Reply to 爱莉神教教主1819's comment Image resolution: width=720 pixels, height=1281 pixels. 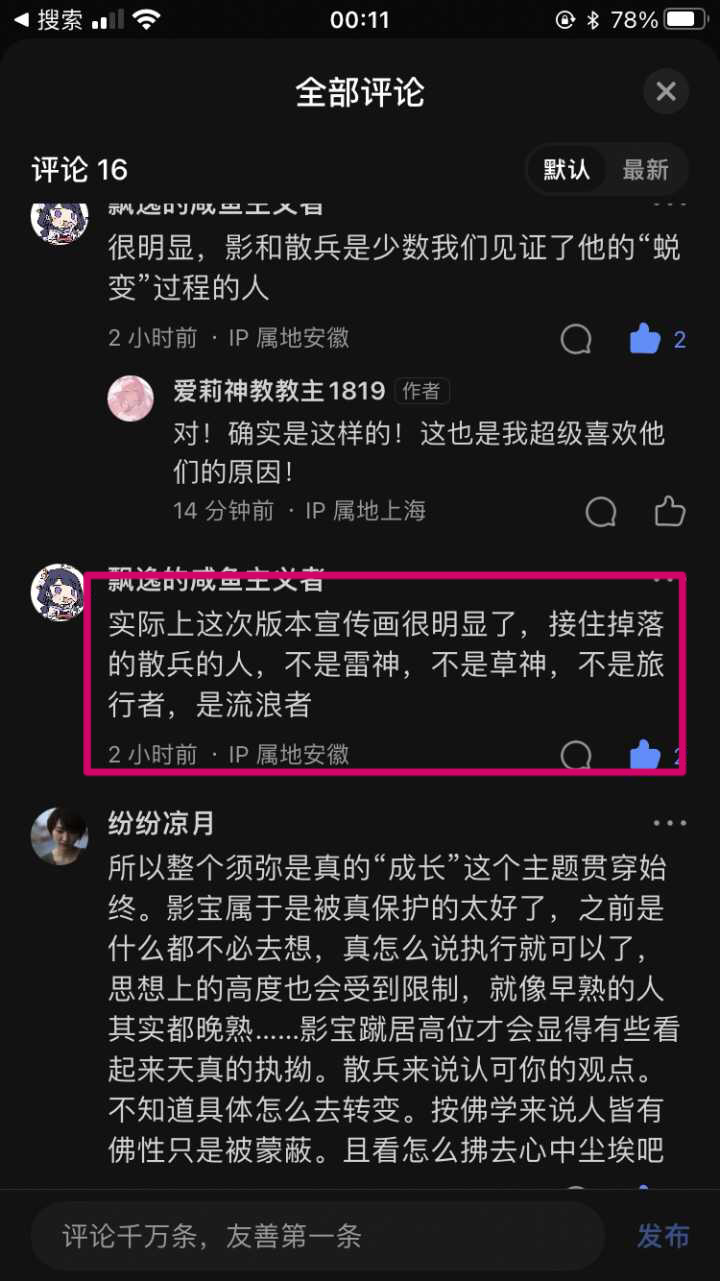601,512
